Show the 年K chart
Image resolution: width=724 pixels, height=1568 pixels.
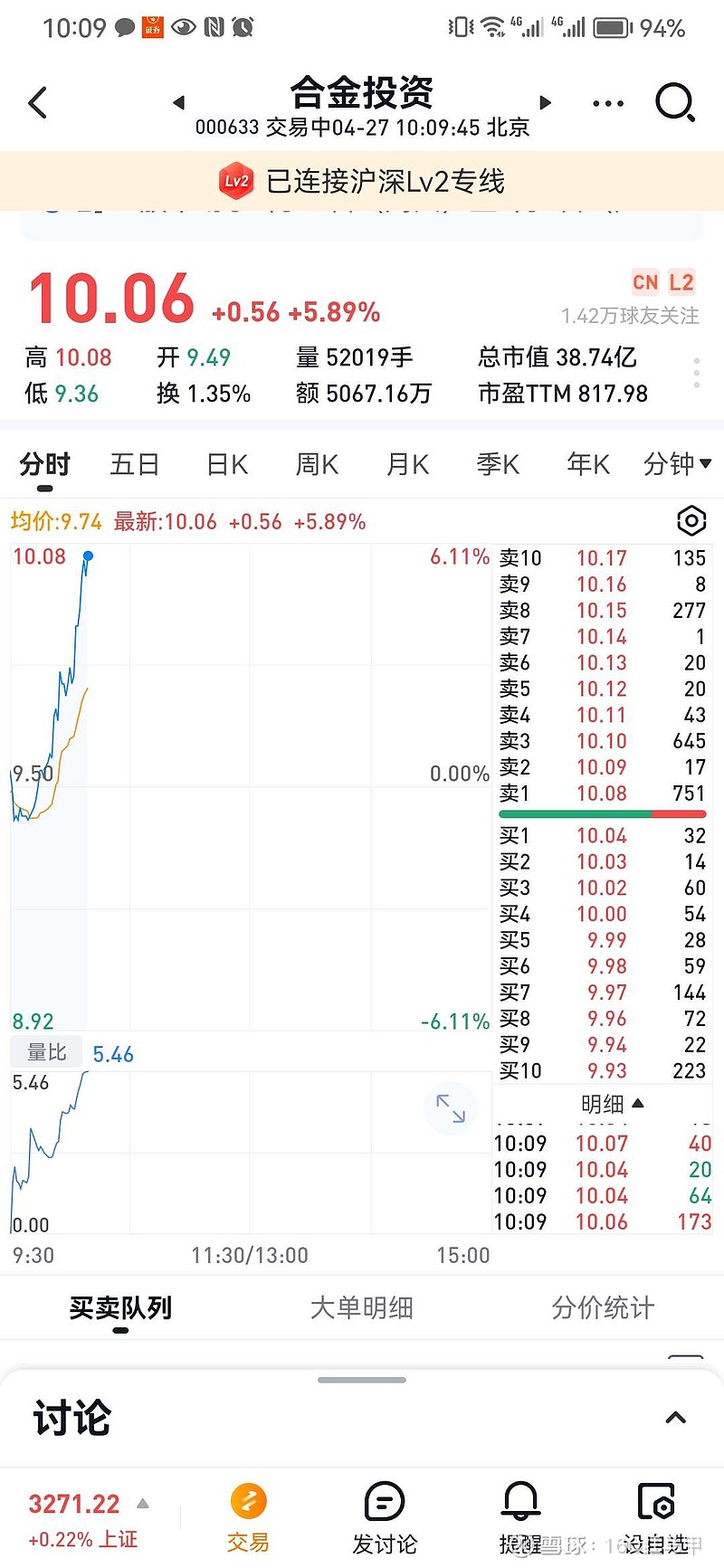click(x=588, y=464)
